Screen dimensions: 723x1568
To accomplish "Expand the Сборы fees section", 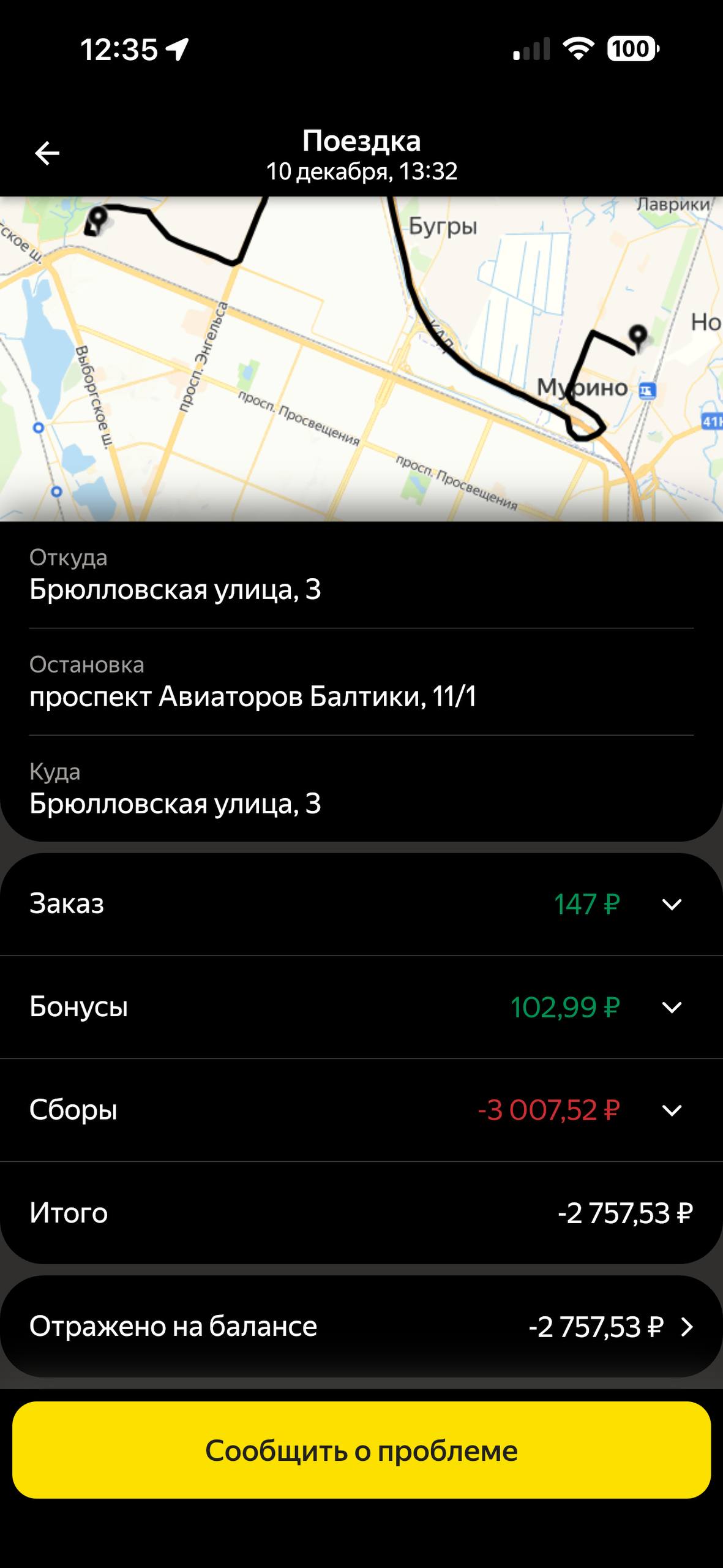I will point(672,1110).
